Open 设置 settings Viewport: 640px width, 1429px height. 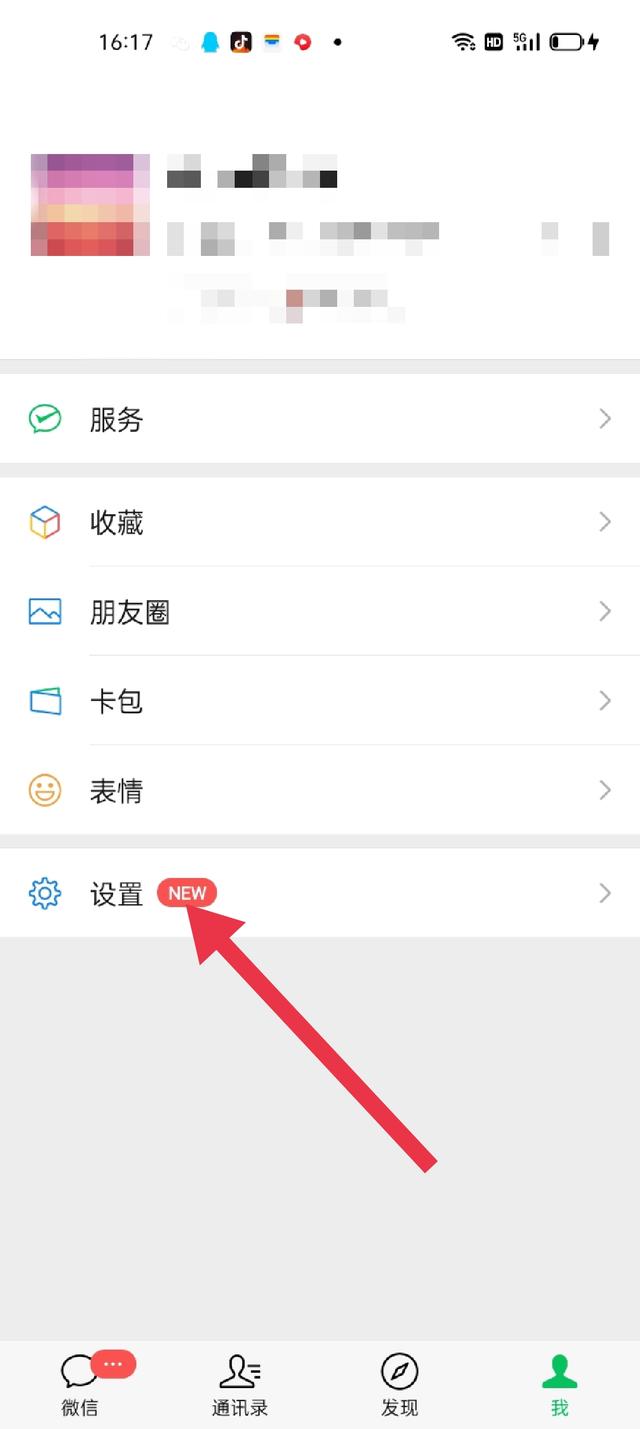point(320,893)
